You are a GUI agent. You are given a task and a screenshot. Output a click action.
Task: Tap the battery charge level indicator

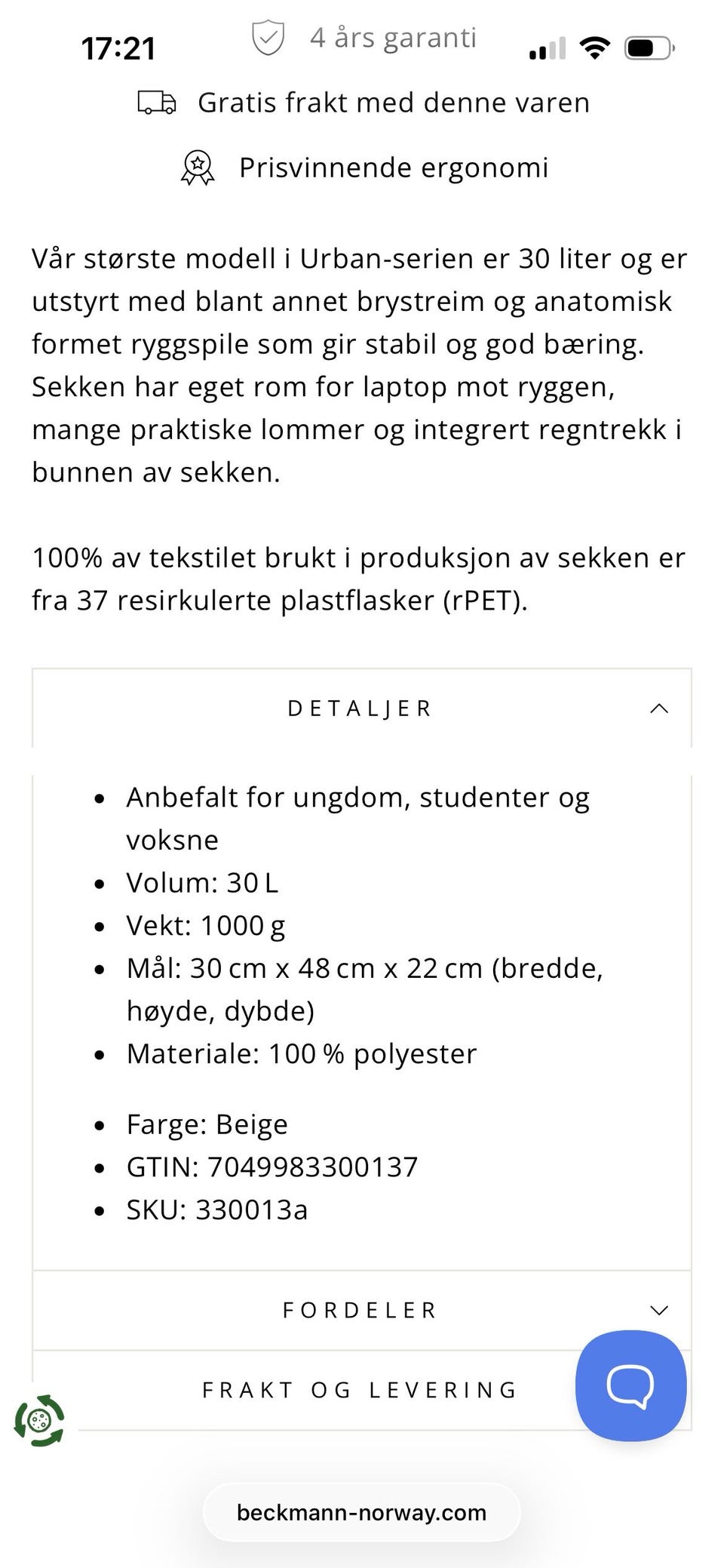[x=645, y=48]
